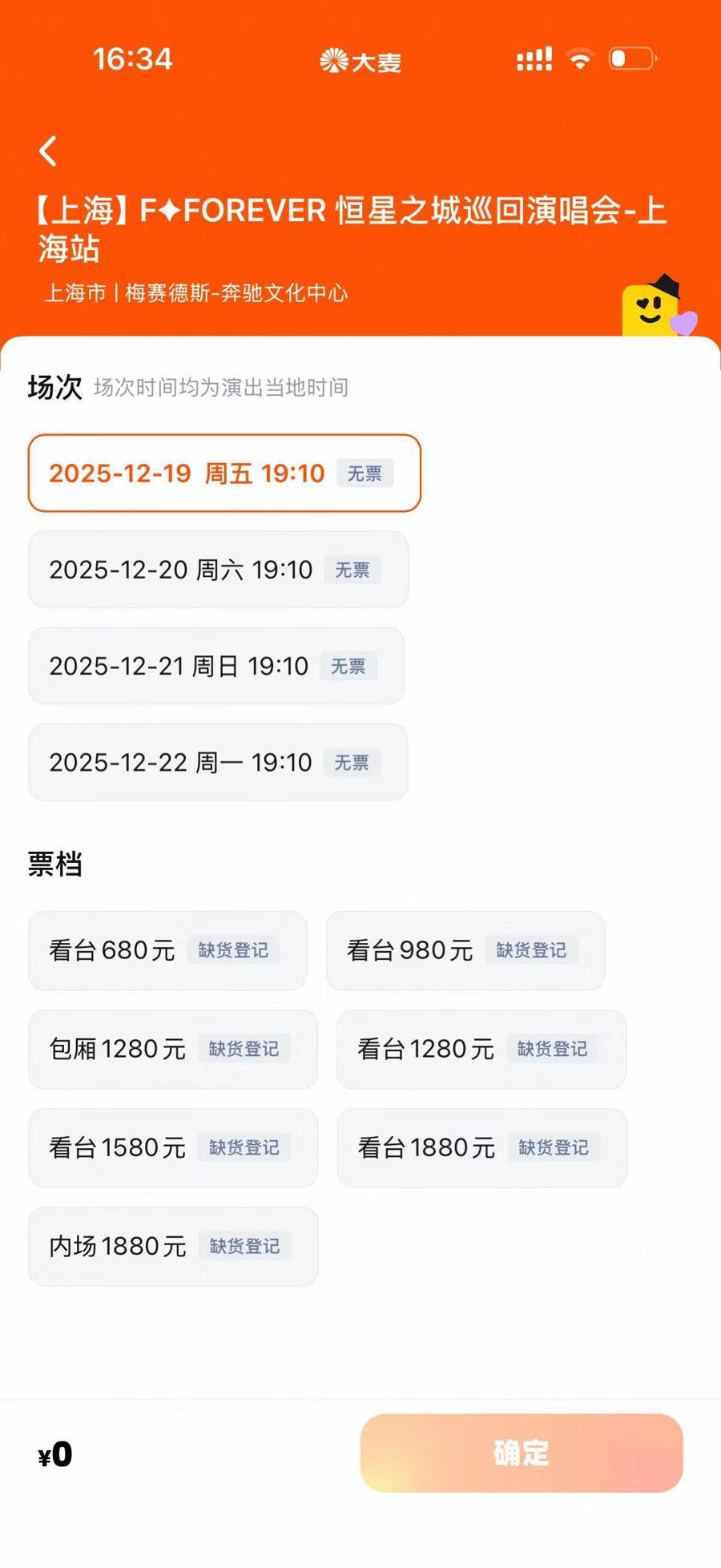Select the 2025-12-19 周五 19:10 session

coord(224,473)
